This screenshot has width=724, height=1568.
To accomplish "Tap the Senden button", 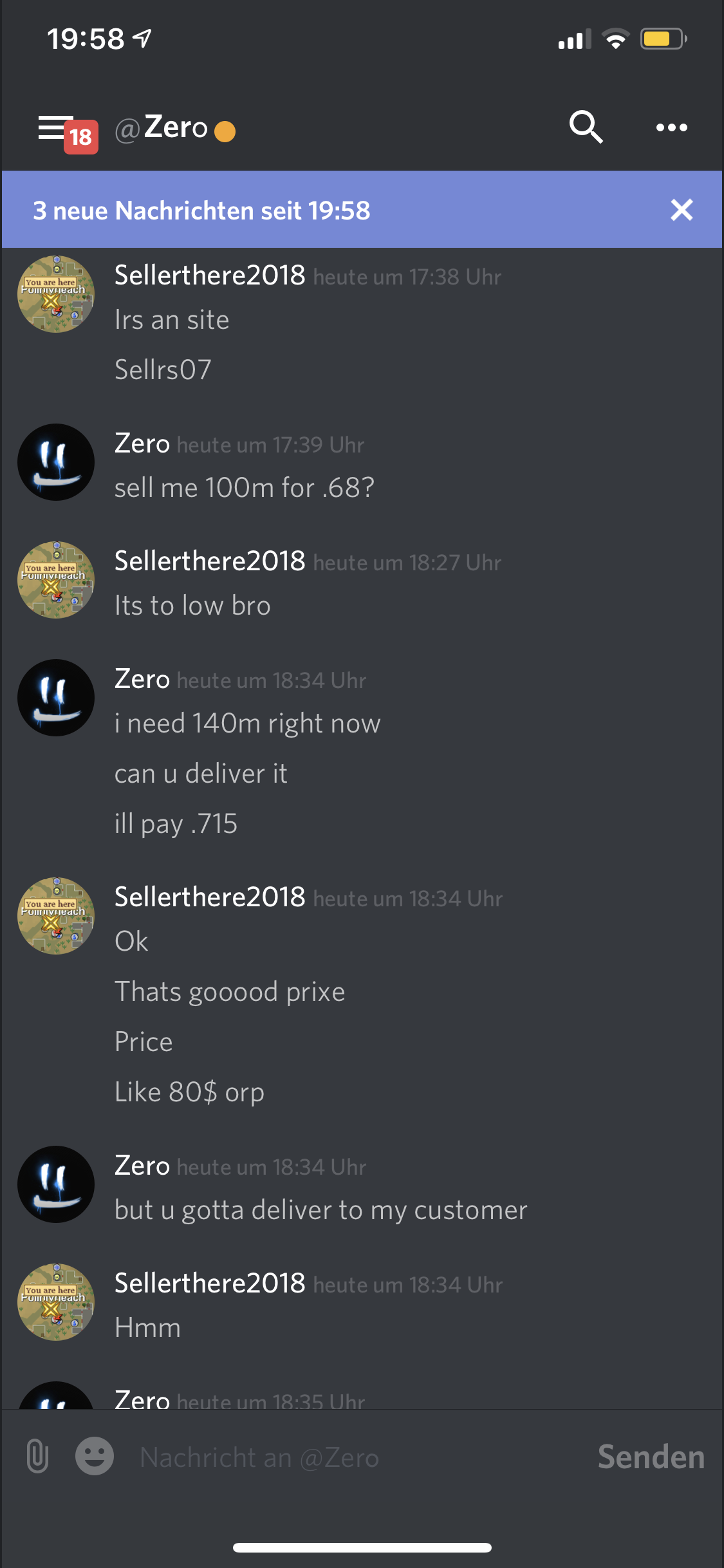I will point(651,1457).
